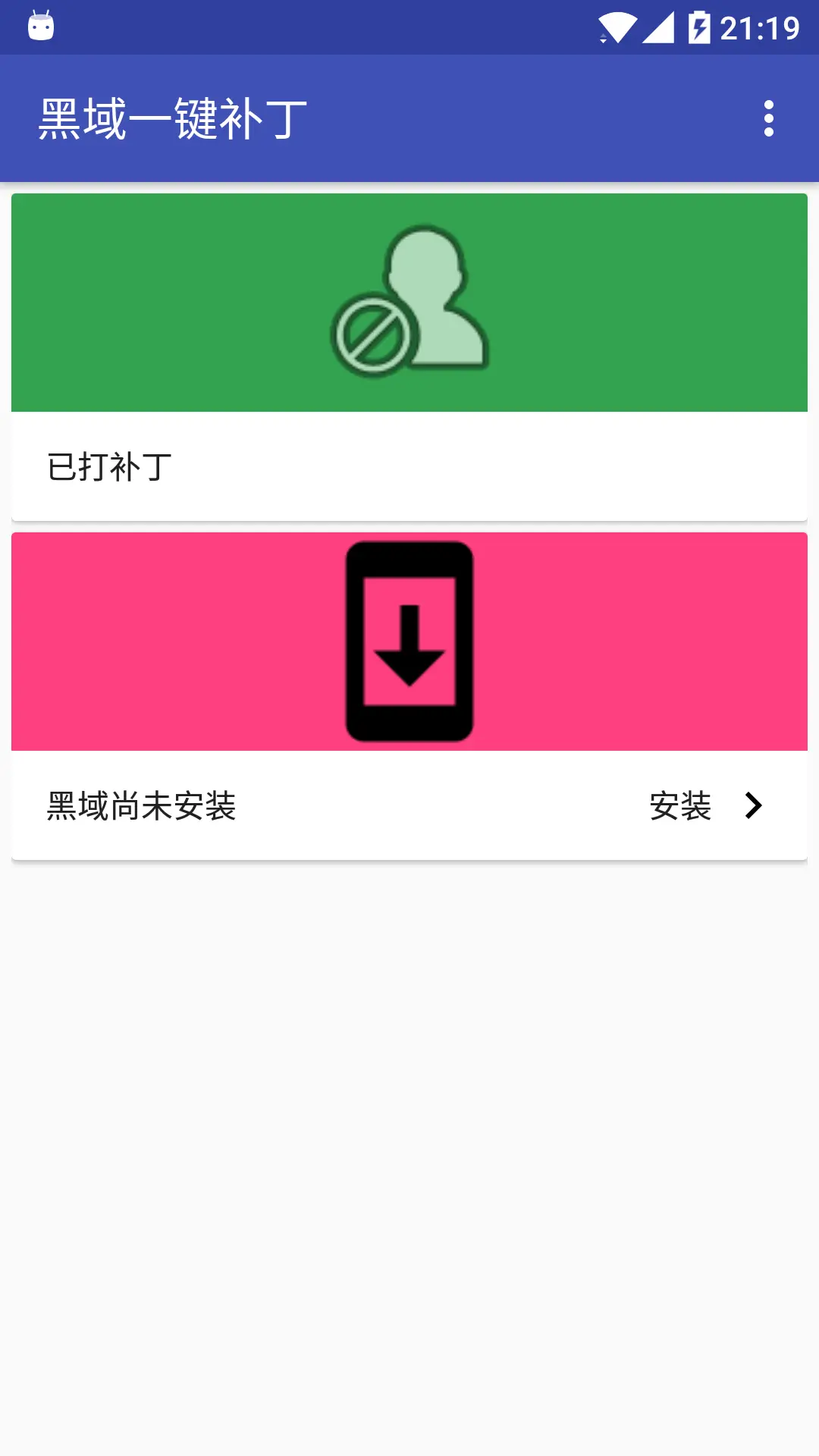Image resolution: width=819 pixels, height=1456 pixels.
Task: Tap the phone download icon on pink card
Action: click(x=408, y=641)
